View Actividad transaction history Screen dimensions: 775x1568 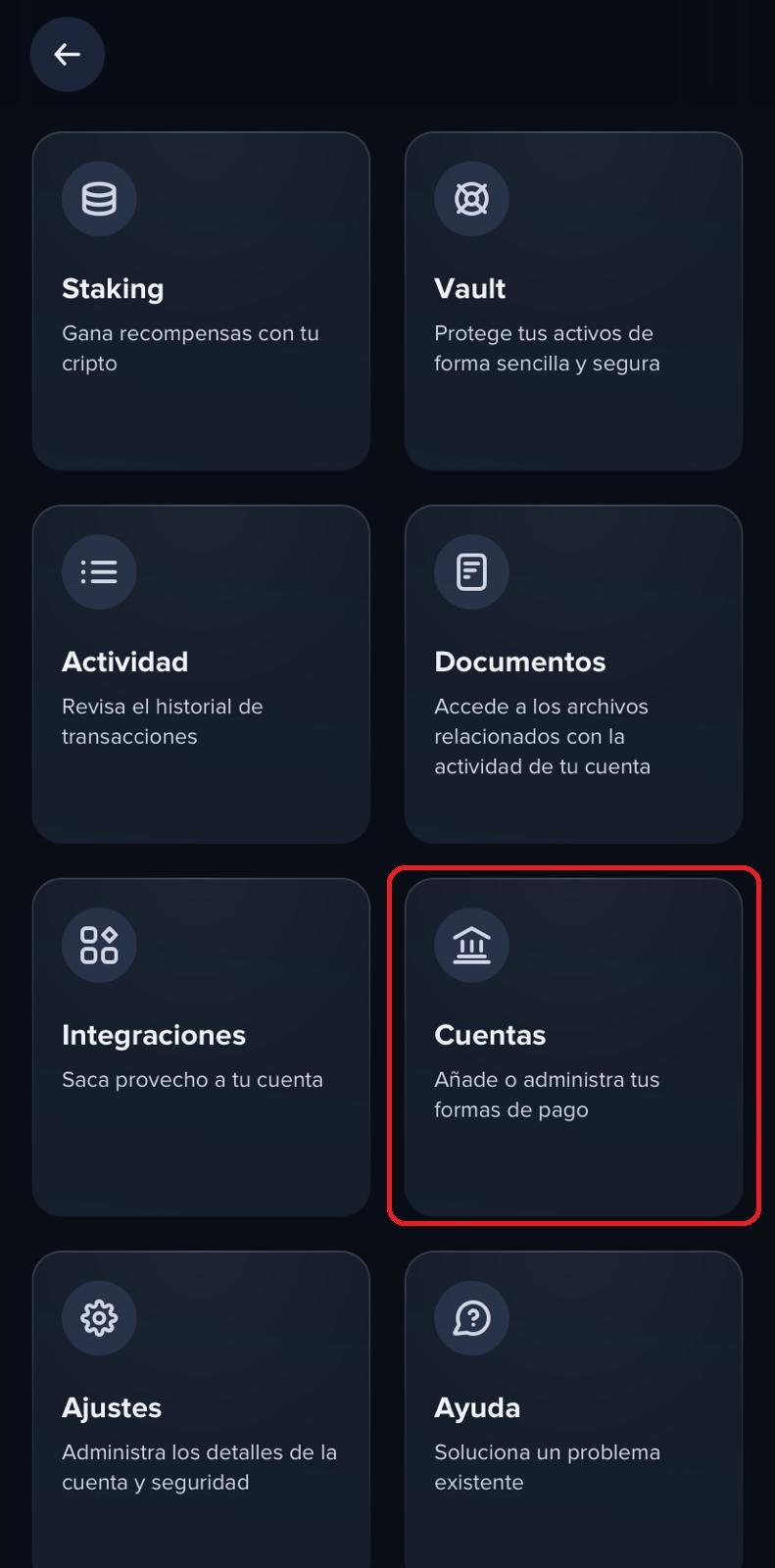(201, 674)
